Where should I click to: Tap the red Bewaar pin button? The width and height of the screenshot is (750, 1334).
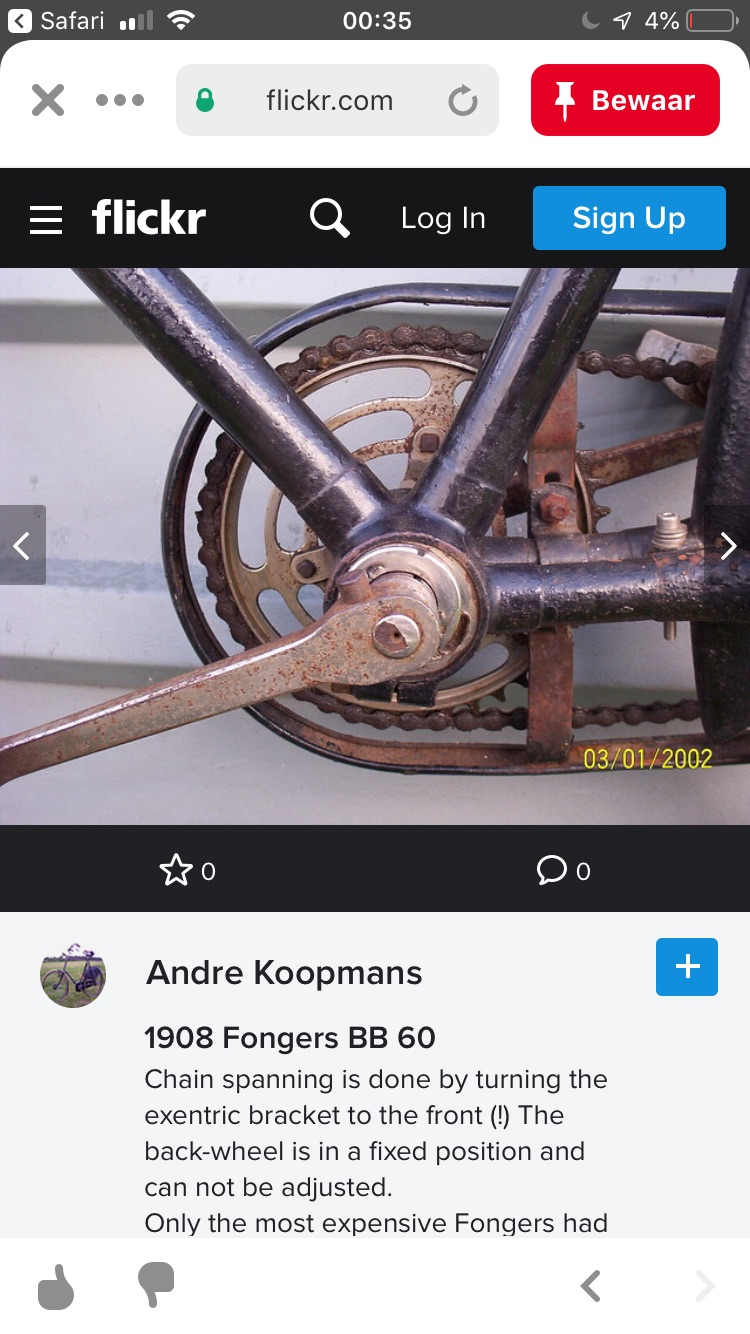(x=625, y=100)
